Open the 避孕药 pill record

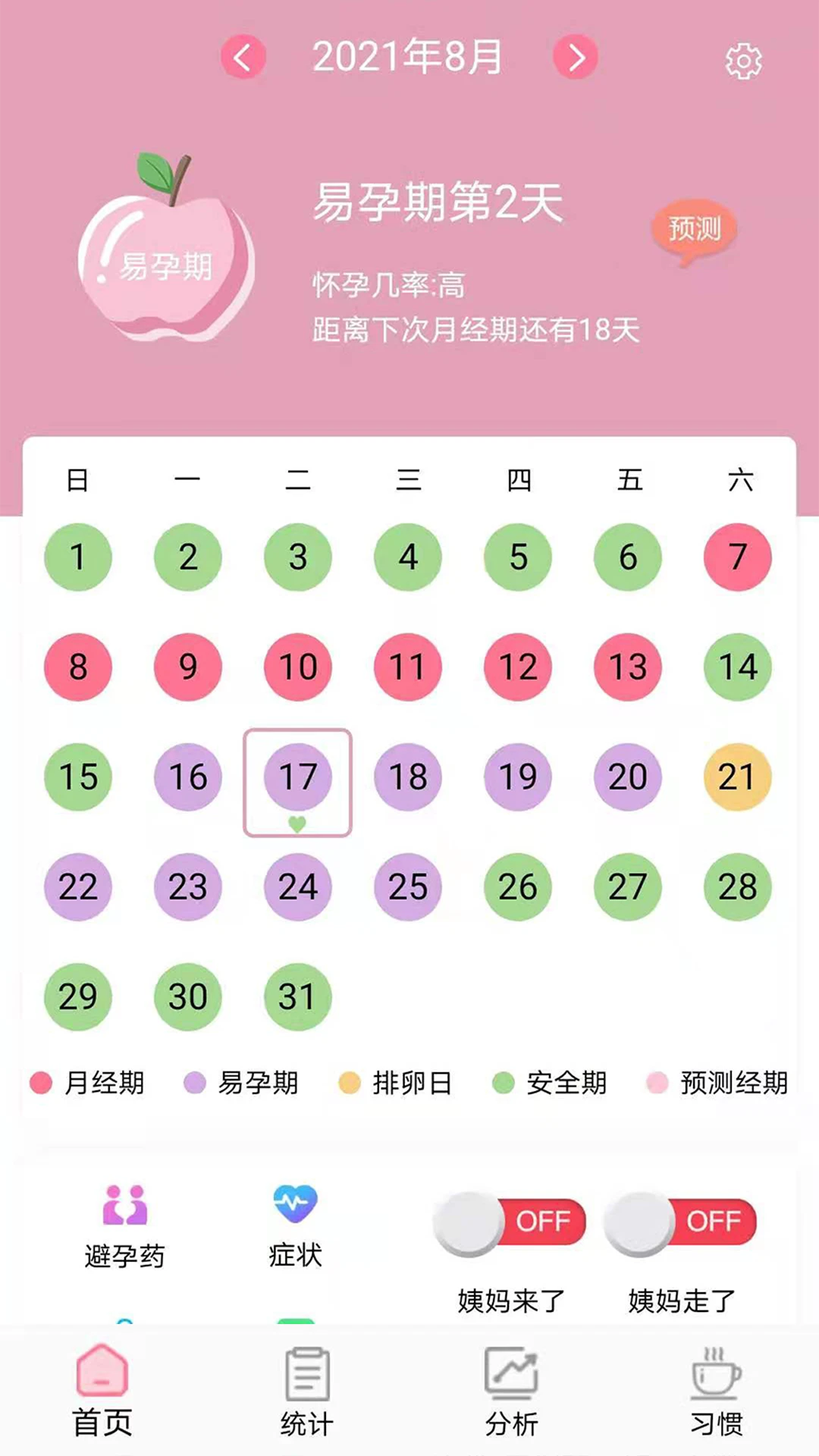[125, 1225]
